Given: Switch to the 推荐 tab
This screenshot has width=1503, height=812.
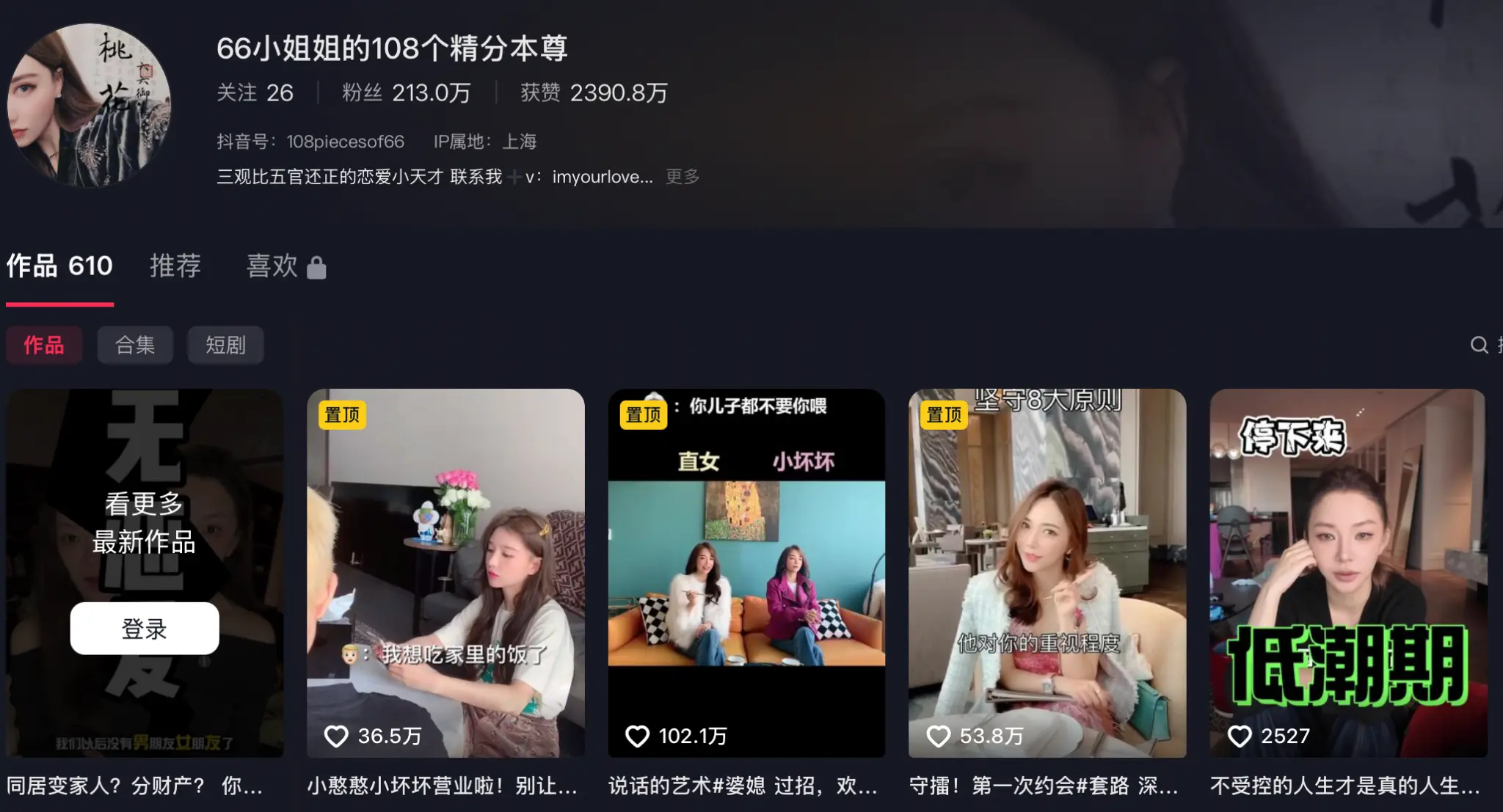Looking at the screenshot, I should tap(175, 266).
